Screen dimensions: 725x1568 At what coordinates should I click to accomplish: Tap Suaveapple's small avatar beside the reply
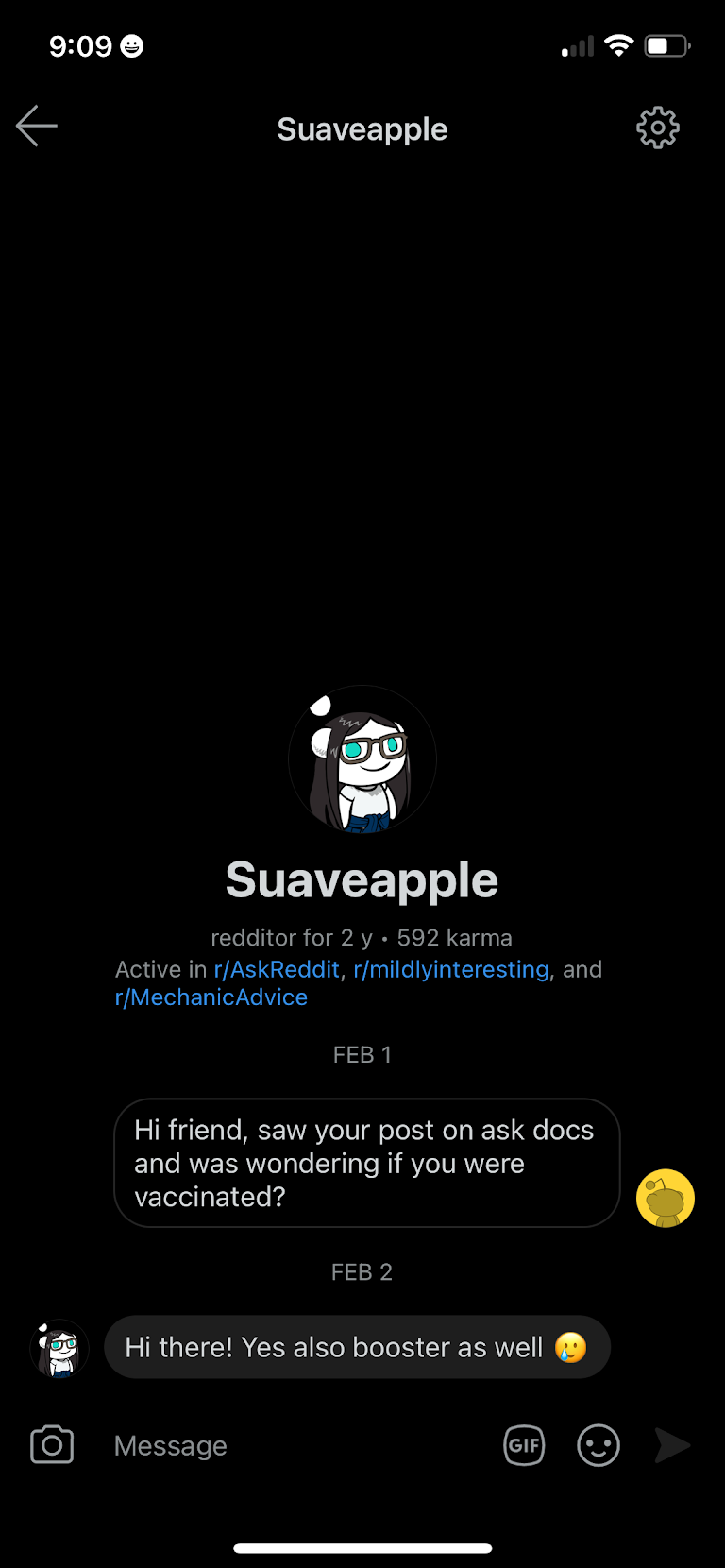click(60, 1348)
